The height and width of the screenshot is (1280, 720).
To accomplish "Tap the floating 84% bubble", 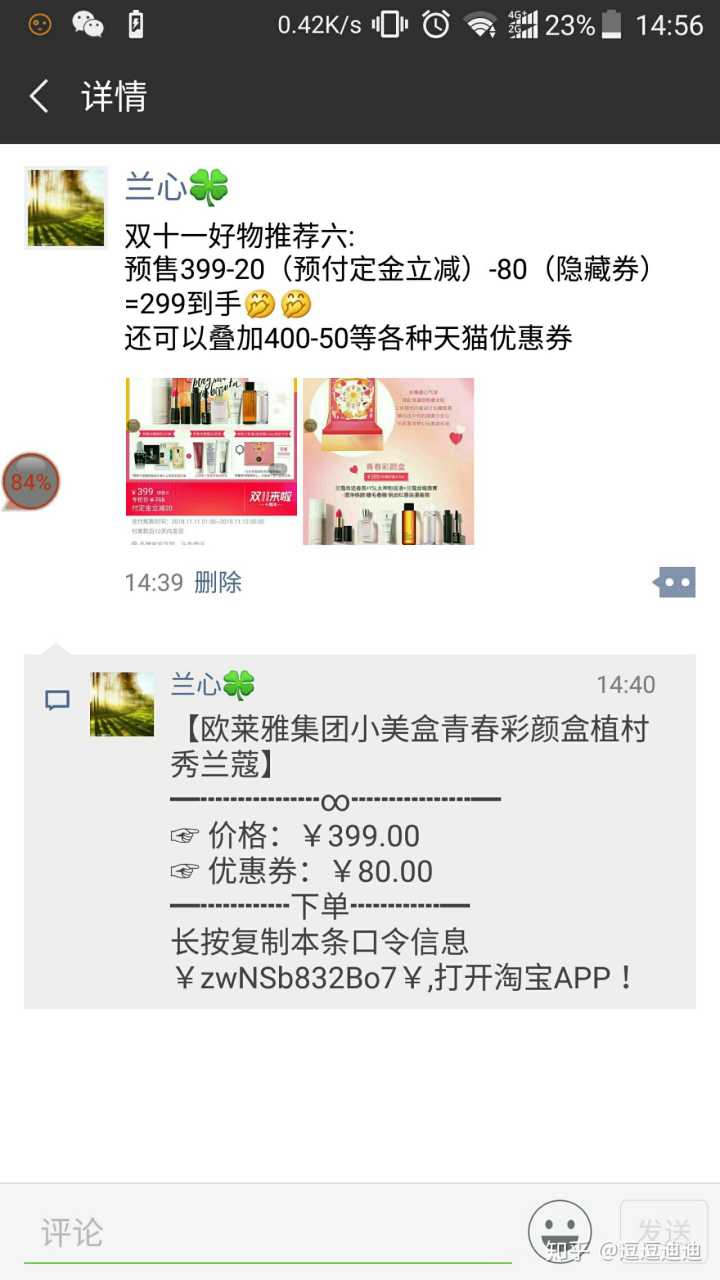I will (x=31, y=483).
